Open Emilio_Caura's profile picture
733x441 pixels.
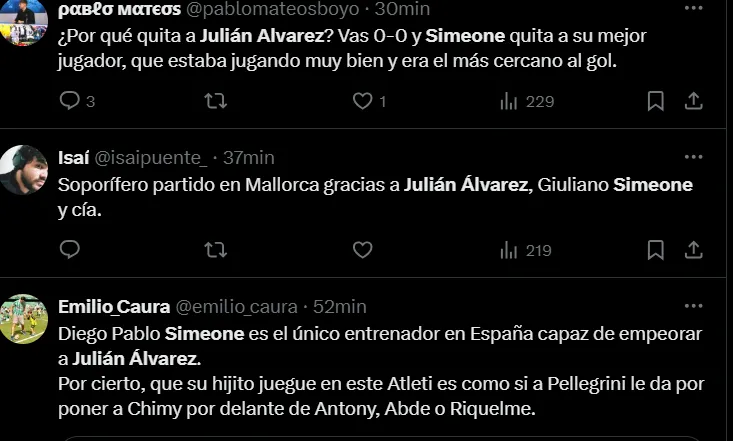[24, 318]
